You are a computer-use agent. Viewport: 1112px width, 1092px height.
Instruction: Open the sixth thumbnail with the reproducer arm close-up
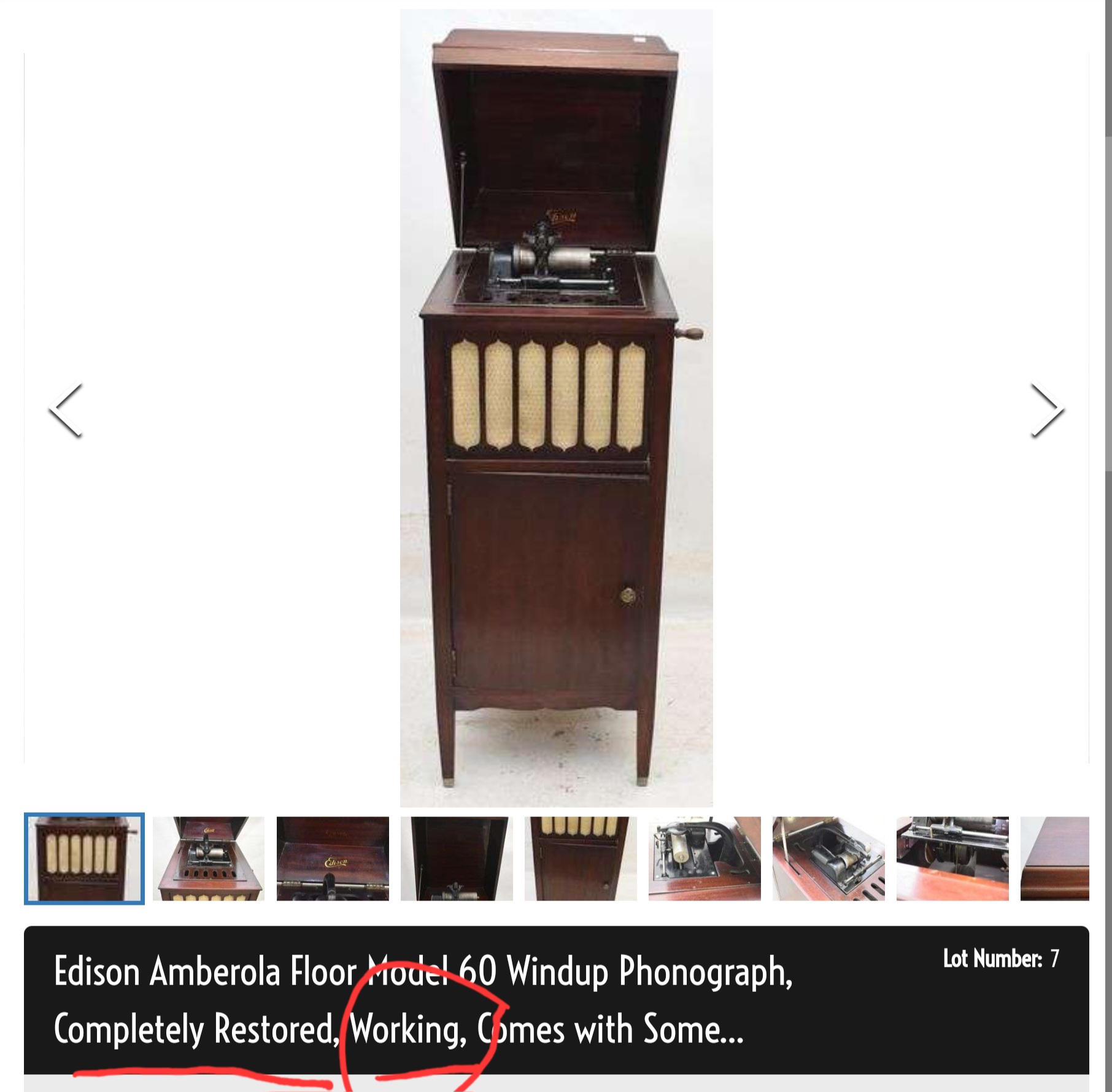[705, 858]
